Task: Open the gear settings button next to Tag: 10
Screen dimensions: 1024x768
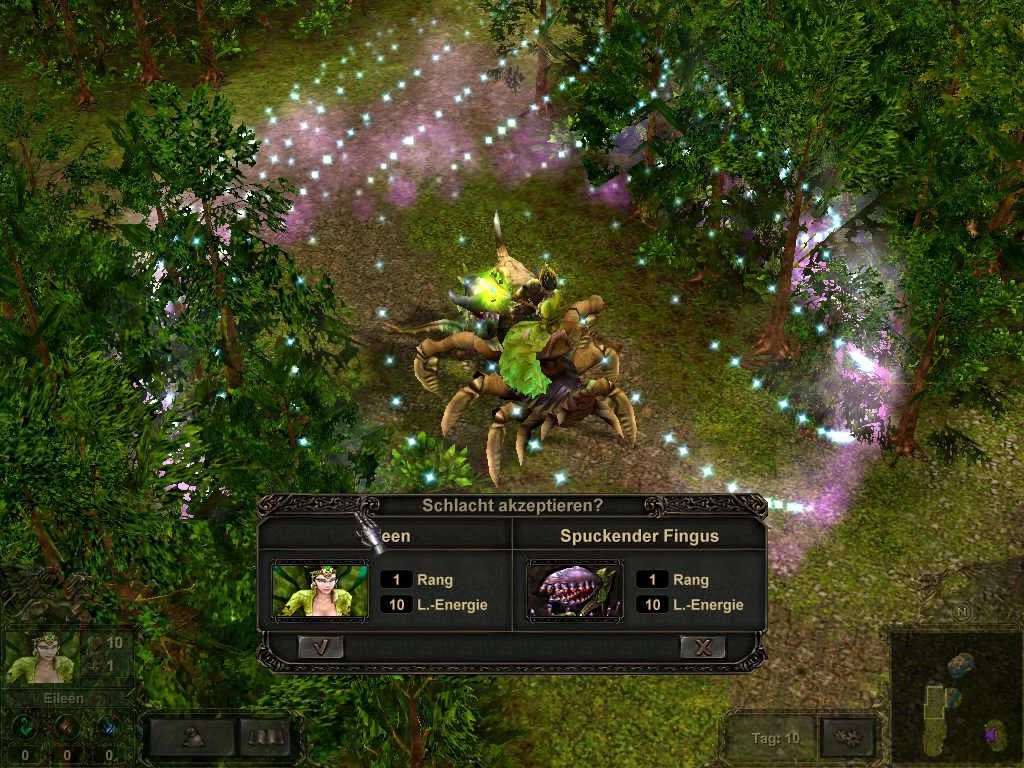Action: click(x=847, y=738)
